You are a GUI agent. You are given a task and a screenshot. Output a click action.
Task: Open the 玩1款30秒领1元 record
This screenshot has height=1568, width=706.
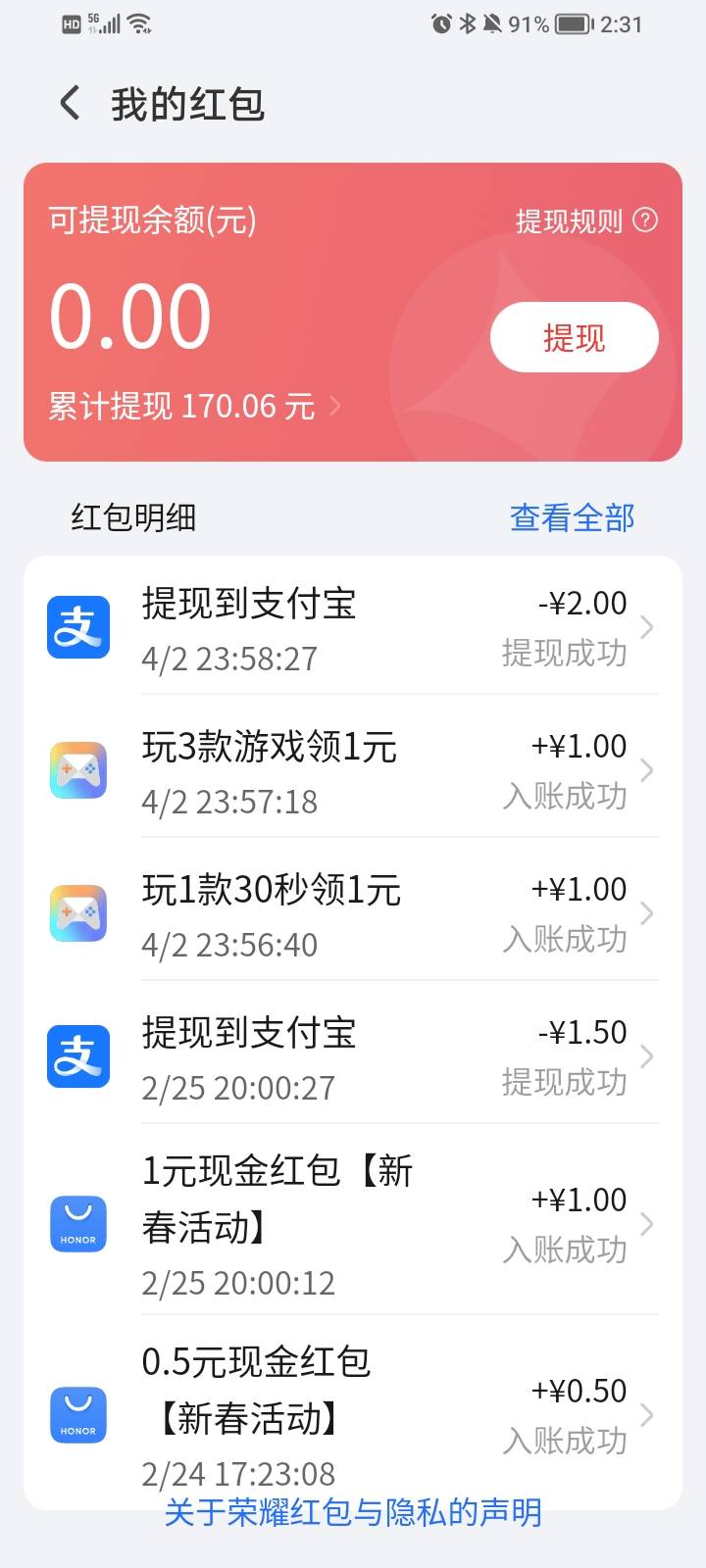pyautogui.click(x=353, y=913)
